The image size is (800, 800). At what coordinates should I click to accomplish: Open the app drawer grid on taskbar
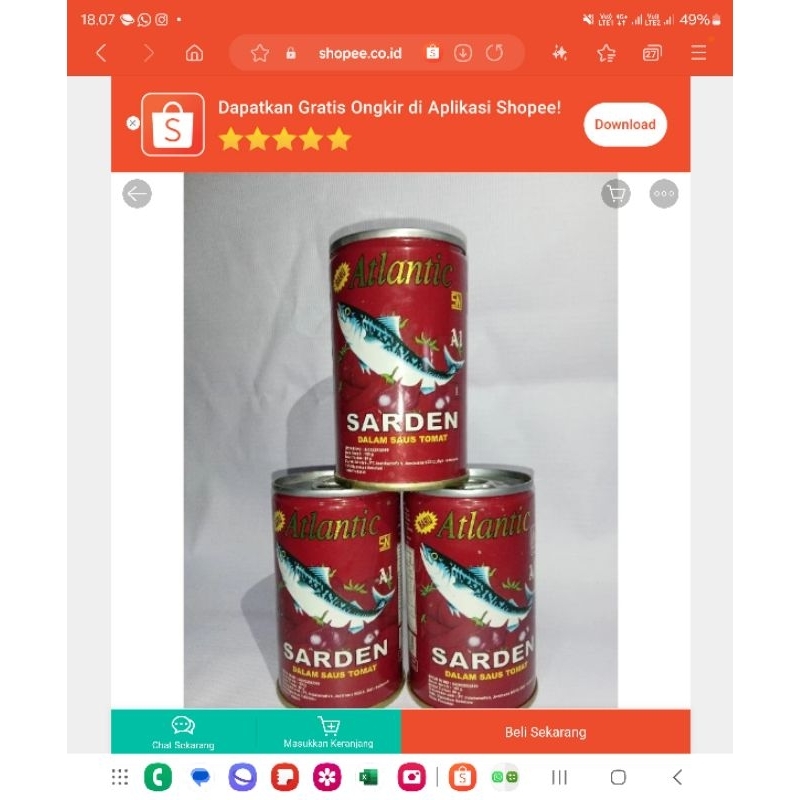[120, 777]
